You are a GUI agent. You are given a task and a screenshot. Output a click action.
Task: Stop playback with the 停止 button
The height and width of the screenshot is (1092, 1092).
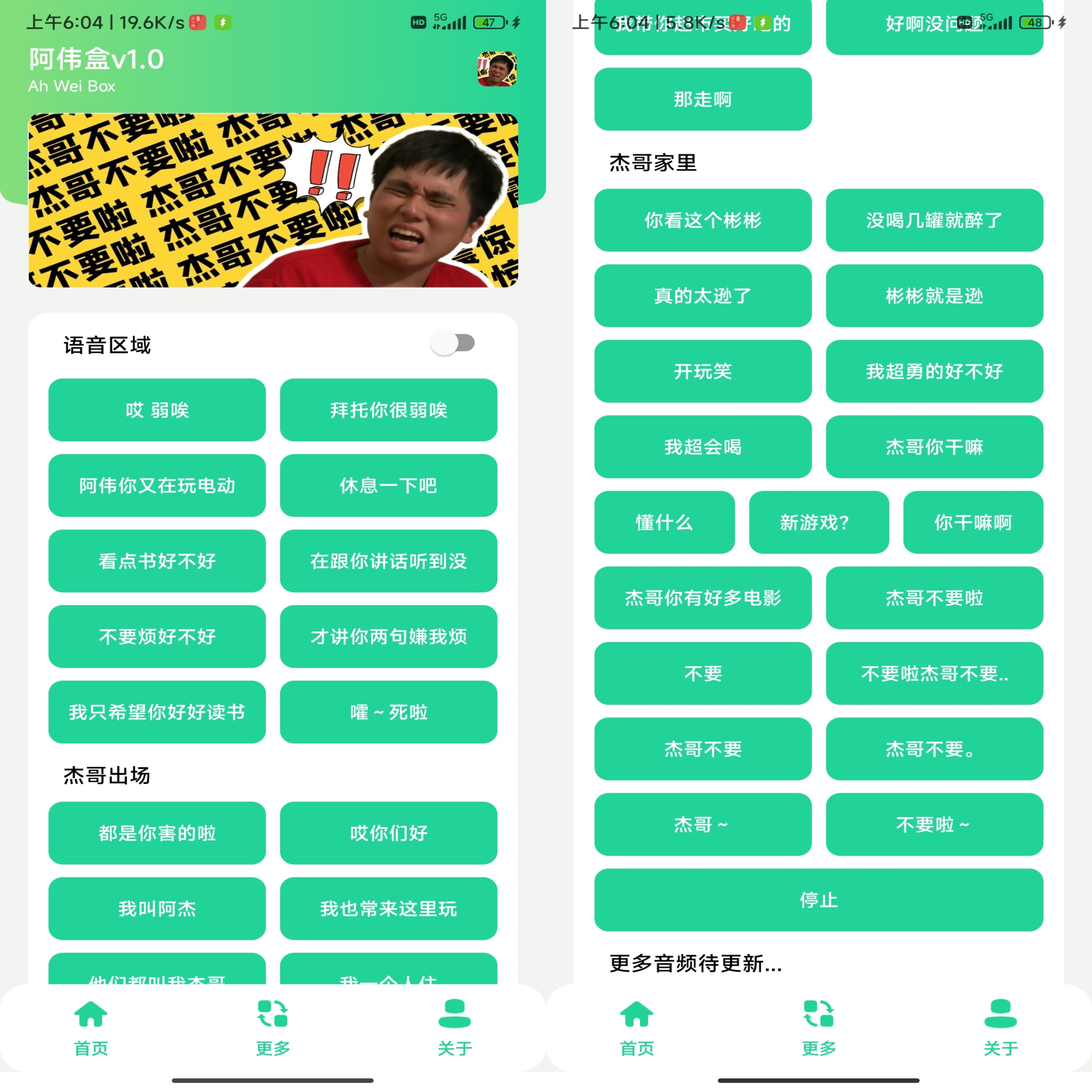pos(818,900)
